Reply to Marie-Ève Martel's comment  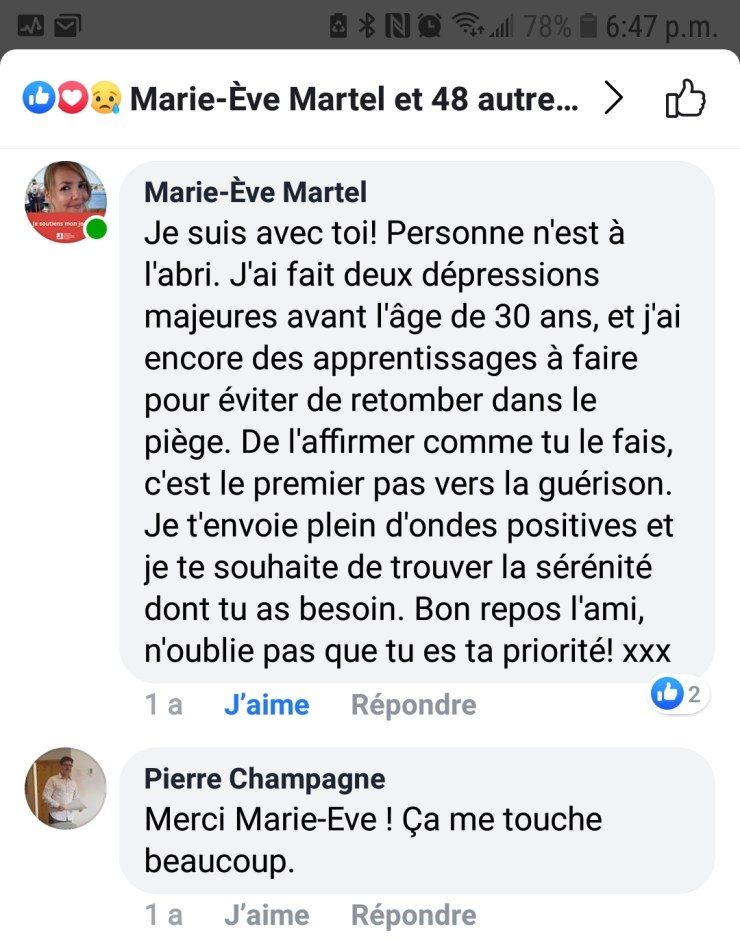(x=413, y=705)
